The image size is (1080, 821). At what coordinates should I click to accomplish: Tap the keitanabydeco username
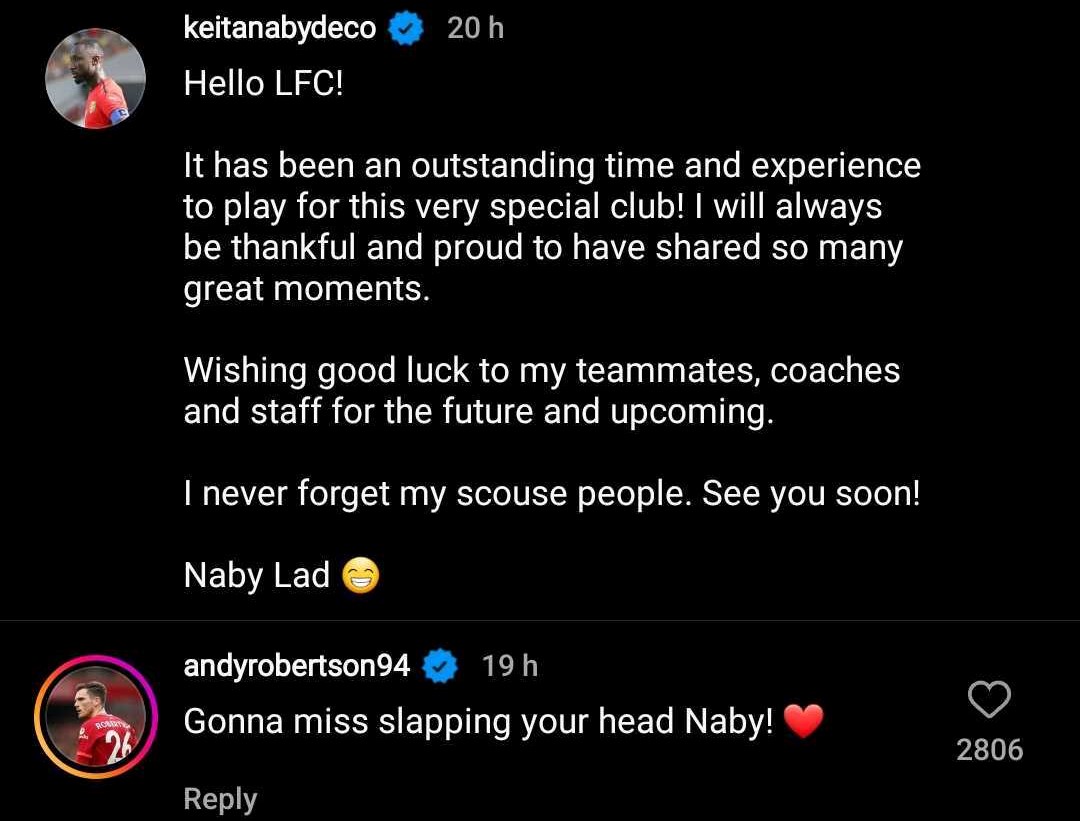pyautogui.click(x=280, y=28)
